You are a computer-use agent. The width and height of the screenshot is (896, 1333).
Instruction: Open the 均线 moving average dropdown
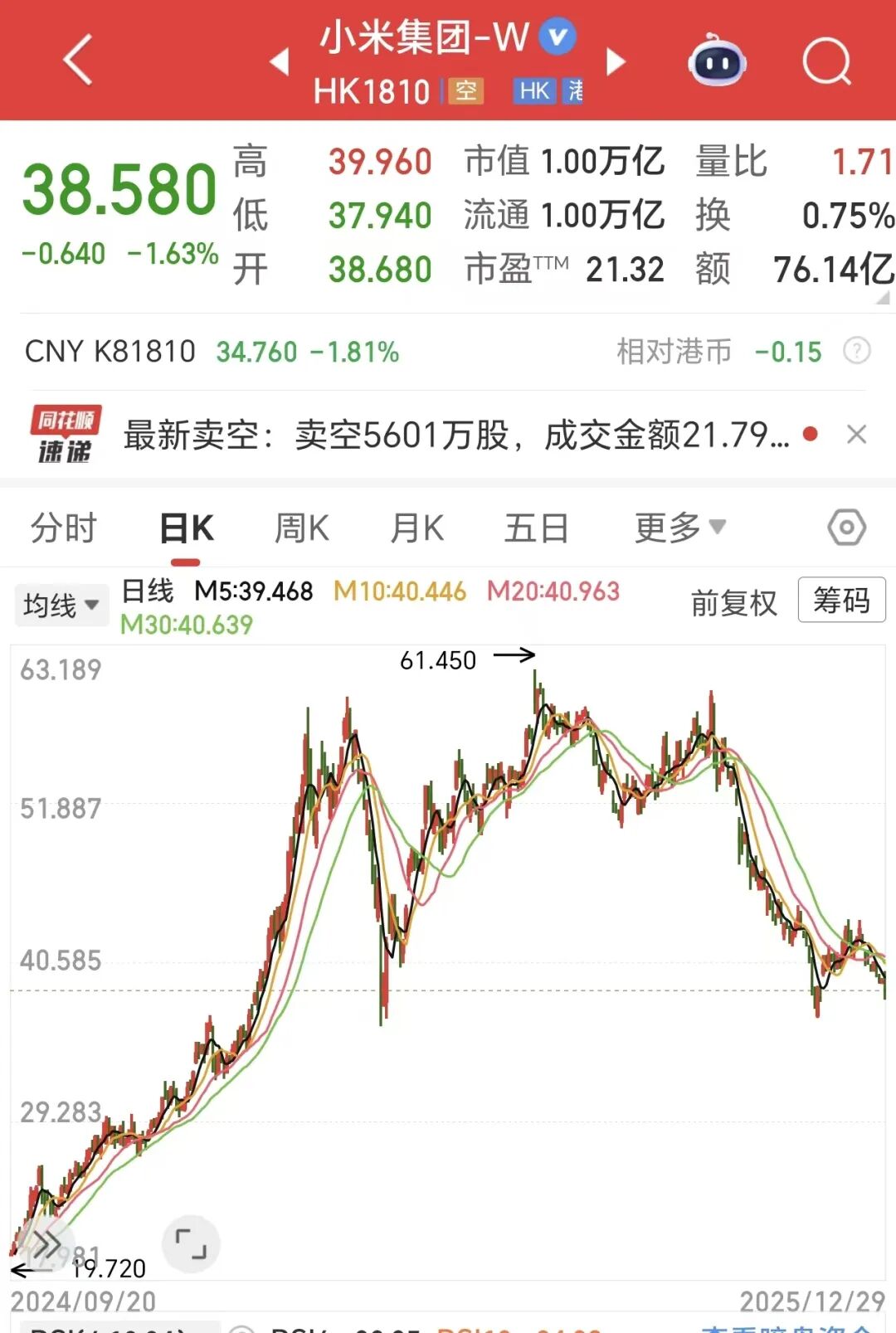[61, 604]
